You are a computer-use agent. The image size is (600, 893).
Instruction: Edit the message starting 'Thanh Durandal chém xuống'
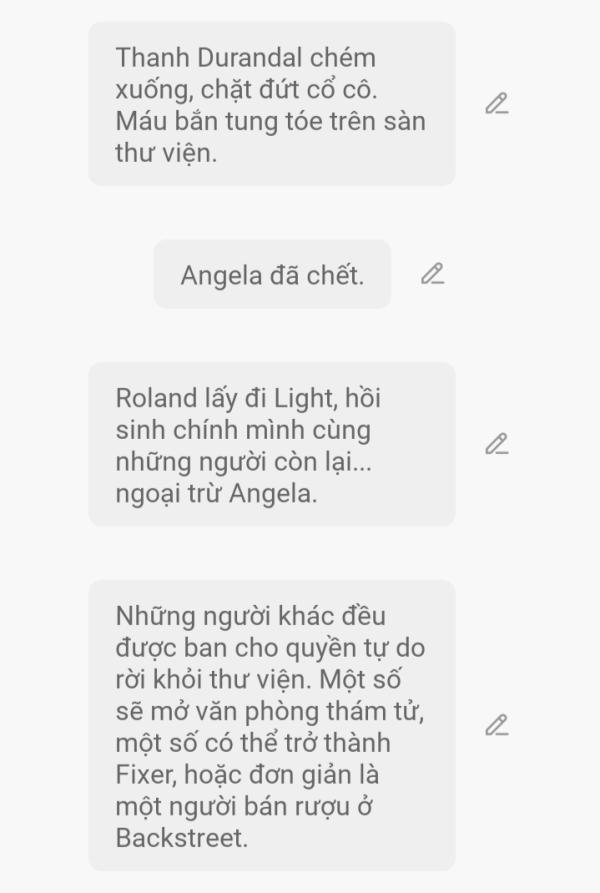[x=496, y=104]
